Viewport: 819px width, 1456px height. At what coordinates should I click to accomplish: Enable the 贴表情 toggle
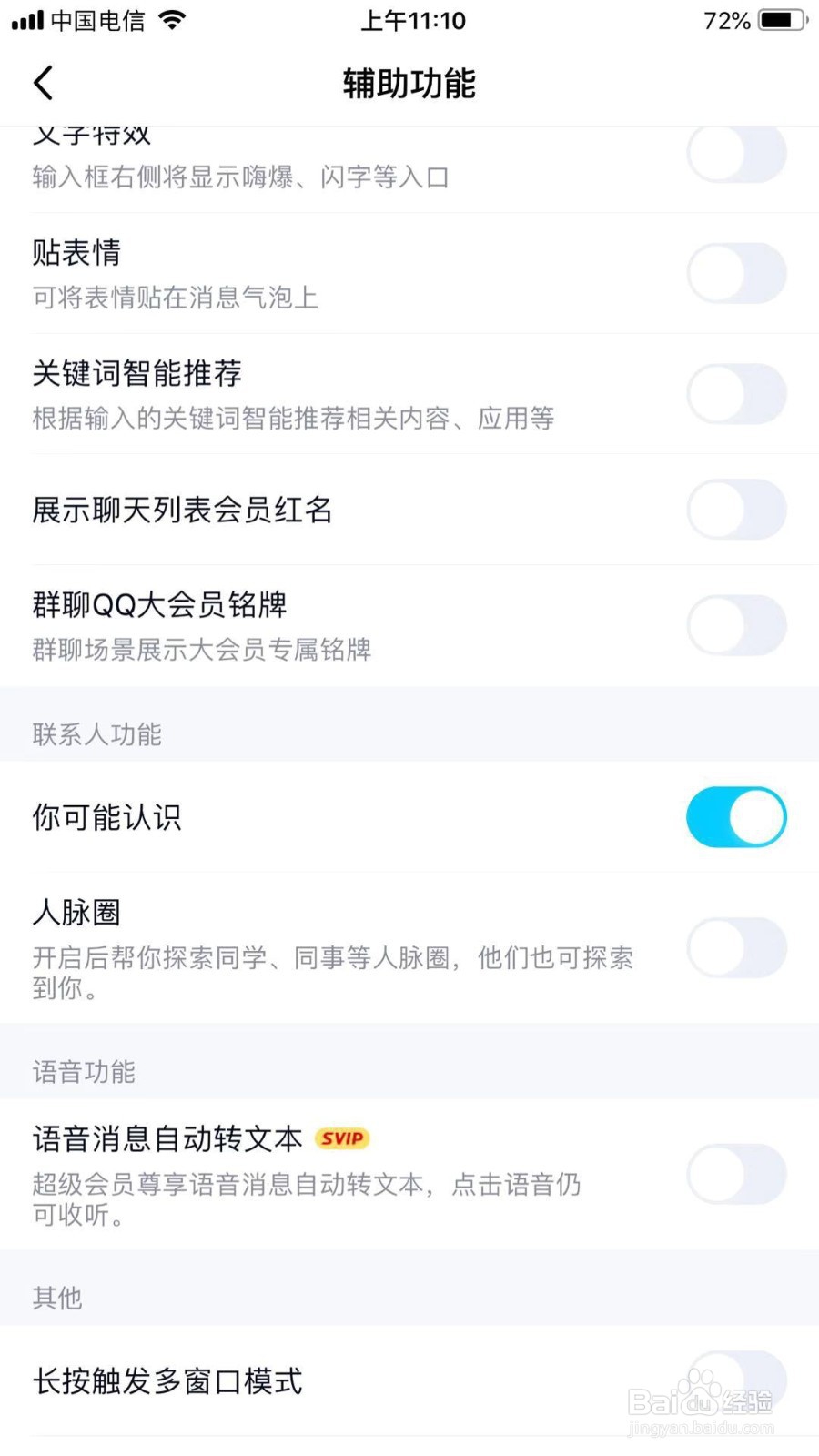[736, 273]
